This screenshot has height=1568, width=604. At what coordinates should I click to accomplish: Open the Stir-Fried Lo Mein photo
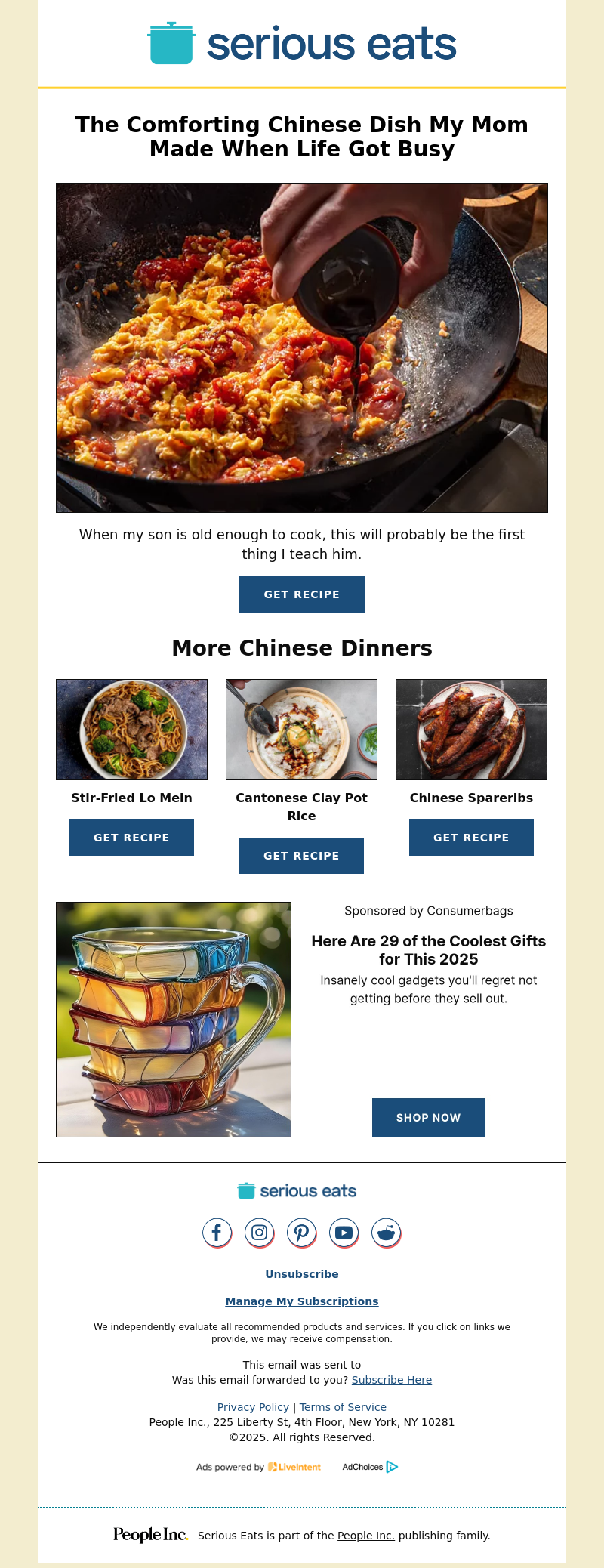point(131,730)
